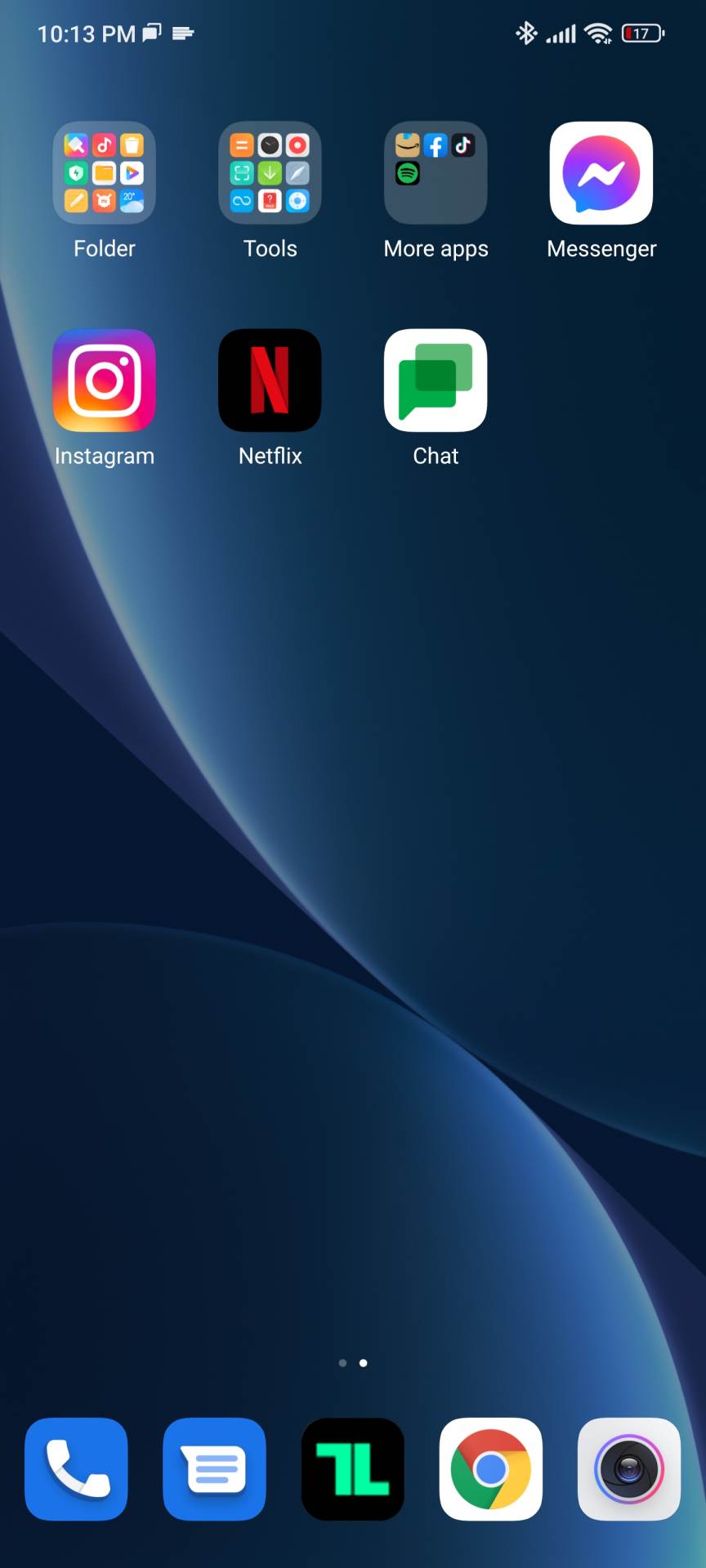Tap Facebook inside the More apps folder
The height and width of the screenshot is (1568, 706).
tap(435, 145)
